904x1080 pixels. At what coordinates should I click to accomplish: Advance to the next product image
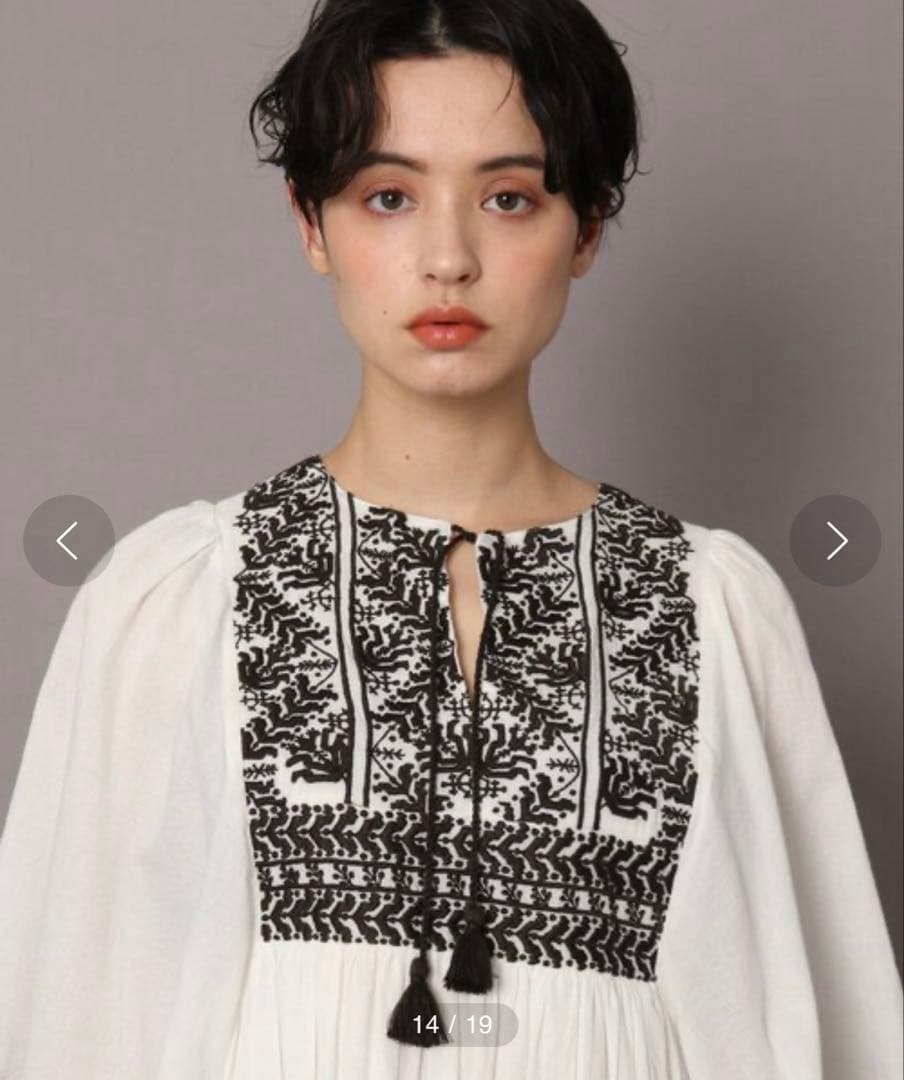pos(835,541)
